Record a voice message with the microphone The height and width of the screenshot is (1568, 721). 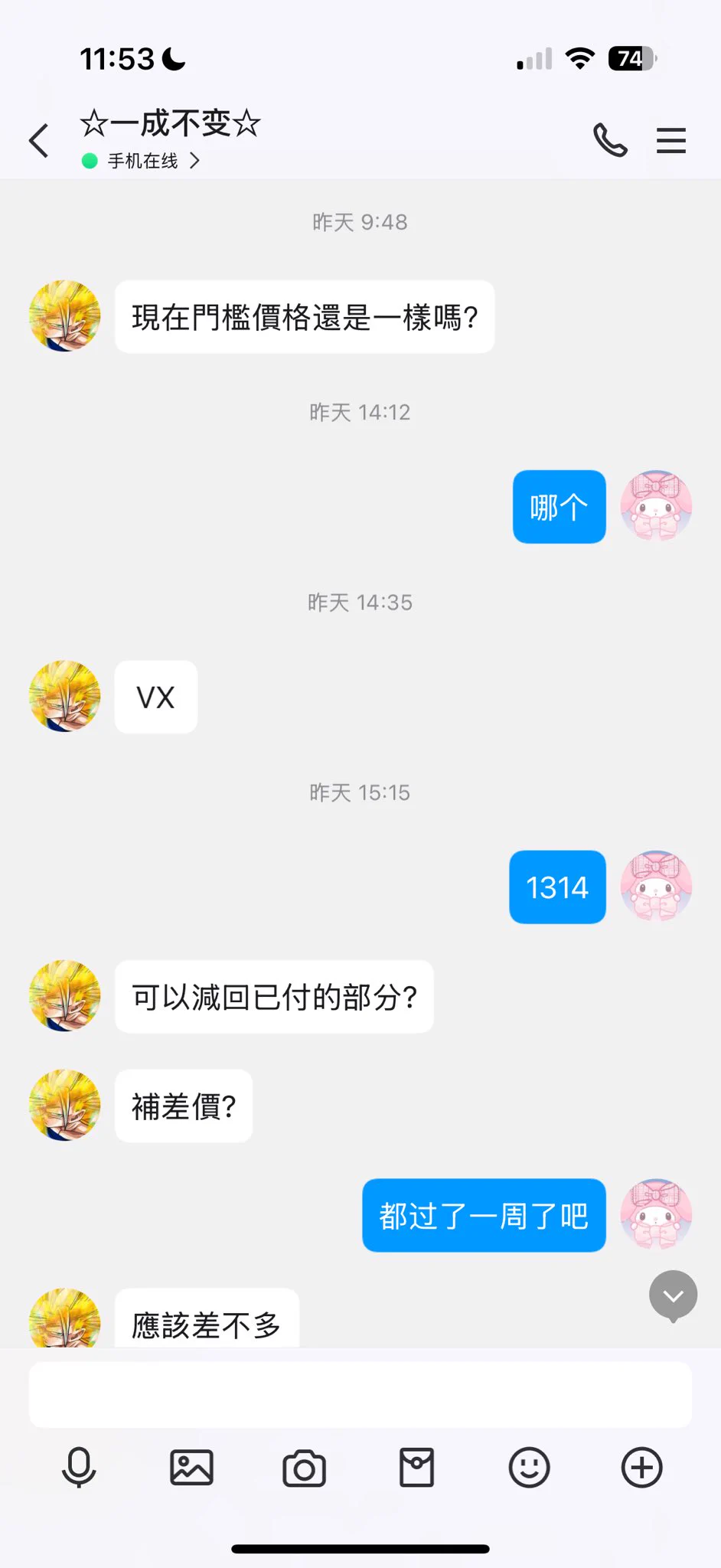[79, 1468]
